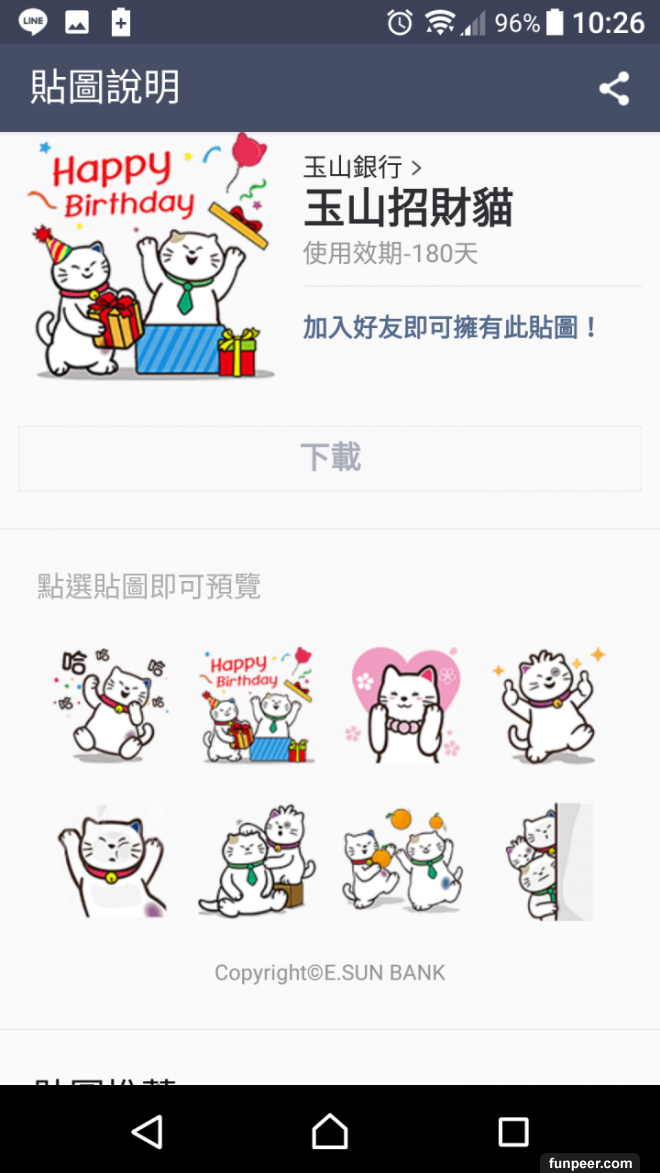Share this sticker set
The width and height of the screenshot is (660, 1173).
pyautogui.click(x=614, y=89)
